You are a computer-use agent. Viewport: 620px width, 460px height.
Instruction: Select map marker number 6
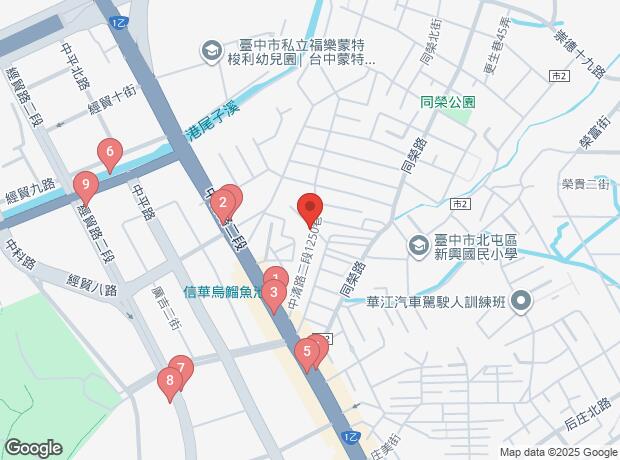pos(110,153)
